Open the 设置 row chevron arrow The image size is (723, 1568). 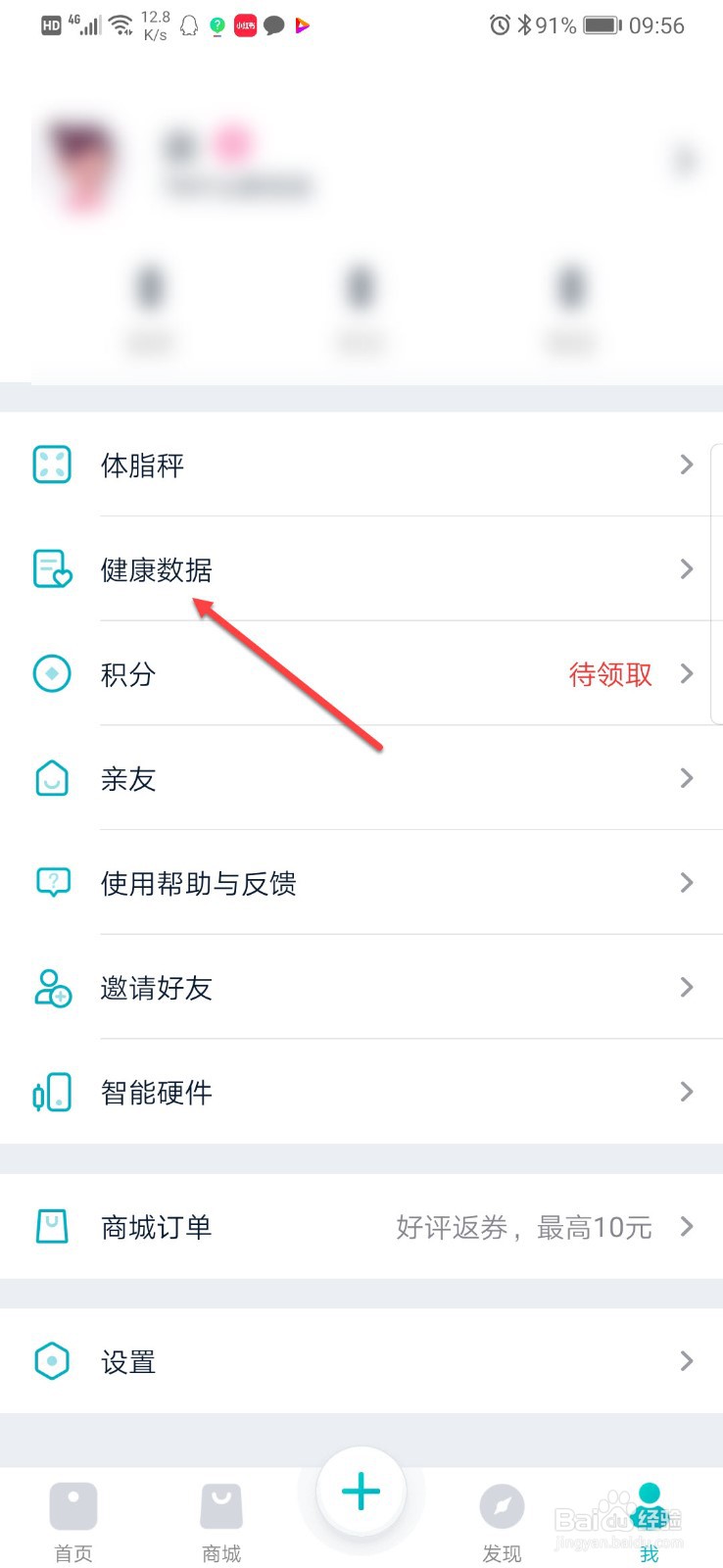tap(686, 1361)
